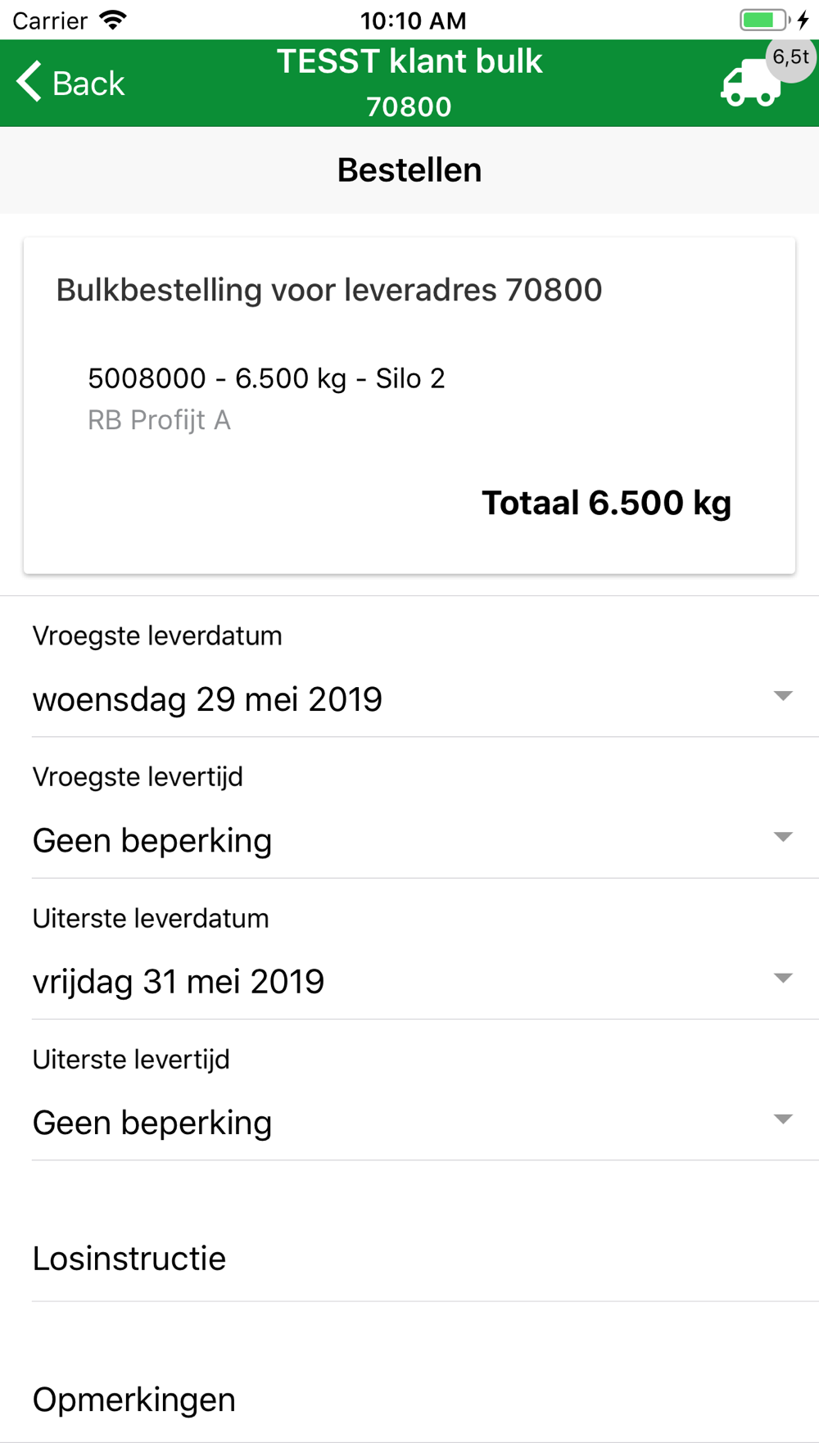Screen dimensions: 819x1456
Task: Tap the Losinstructie input field
Action: (425, 1259)
